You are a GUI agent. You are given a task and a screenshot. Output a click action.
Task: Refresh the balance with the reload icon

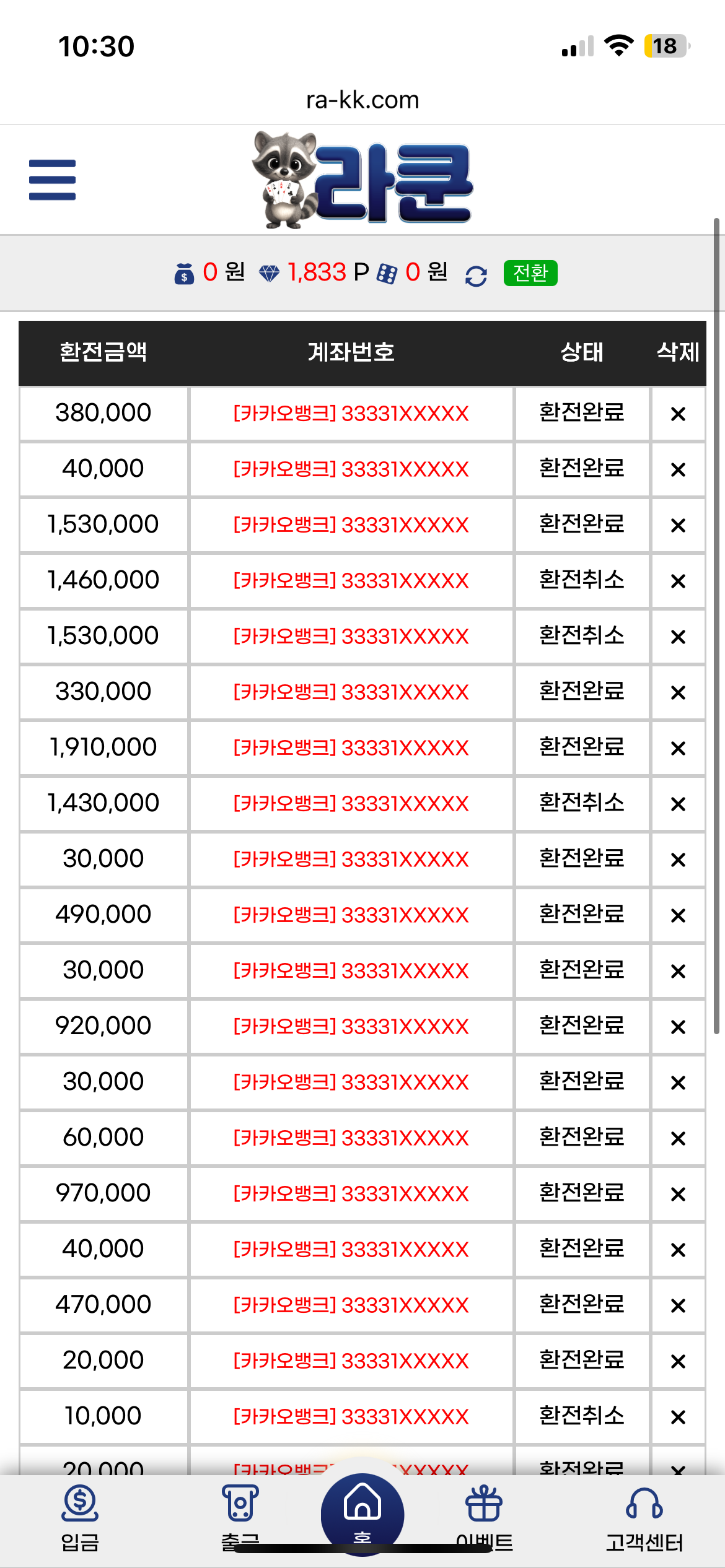(476, 276)
